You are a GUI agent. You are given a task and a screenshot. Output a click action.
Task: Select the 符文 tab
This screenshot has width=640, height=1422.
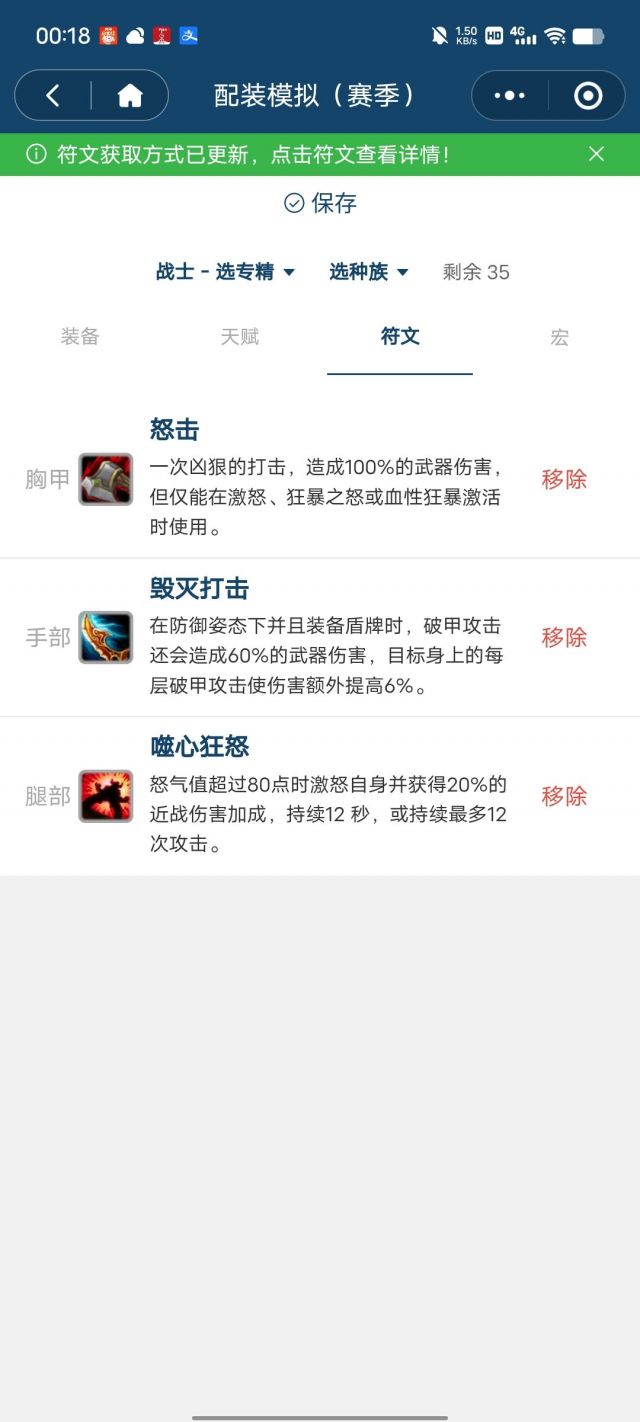click(400, 337)
